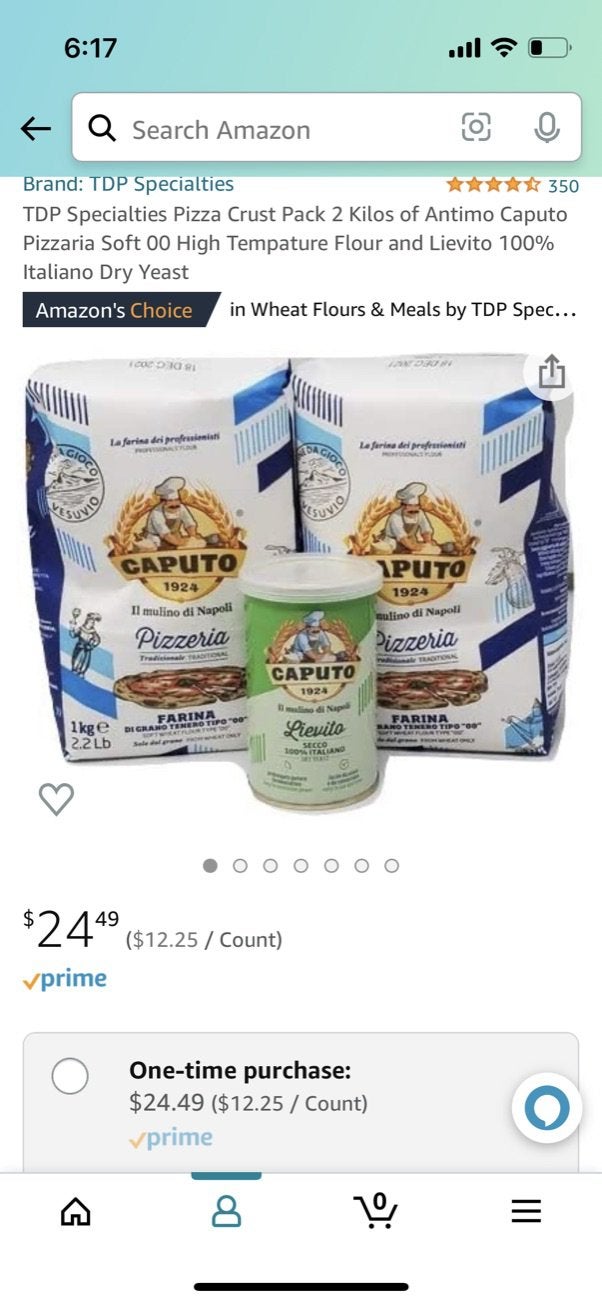Go back using the arrow
Viewport: 602px width, 1304px height.
[x=36, y=128]
